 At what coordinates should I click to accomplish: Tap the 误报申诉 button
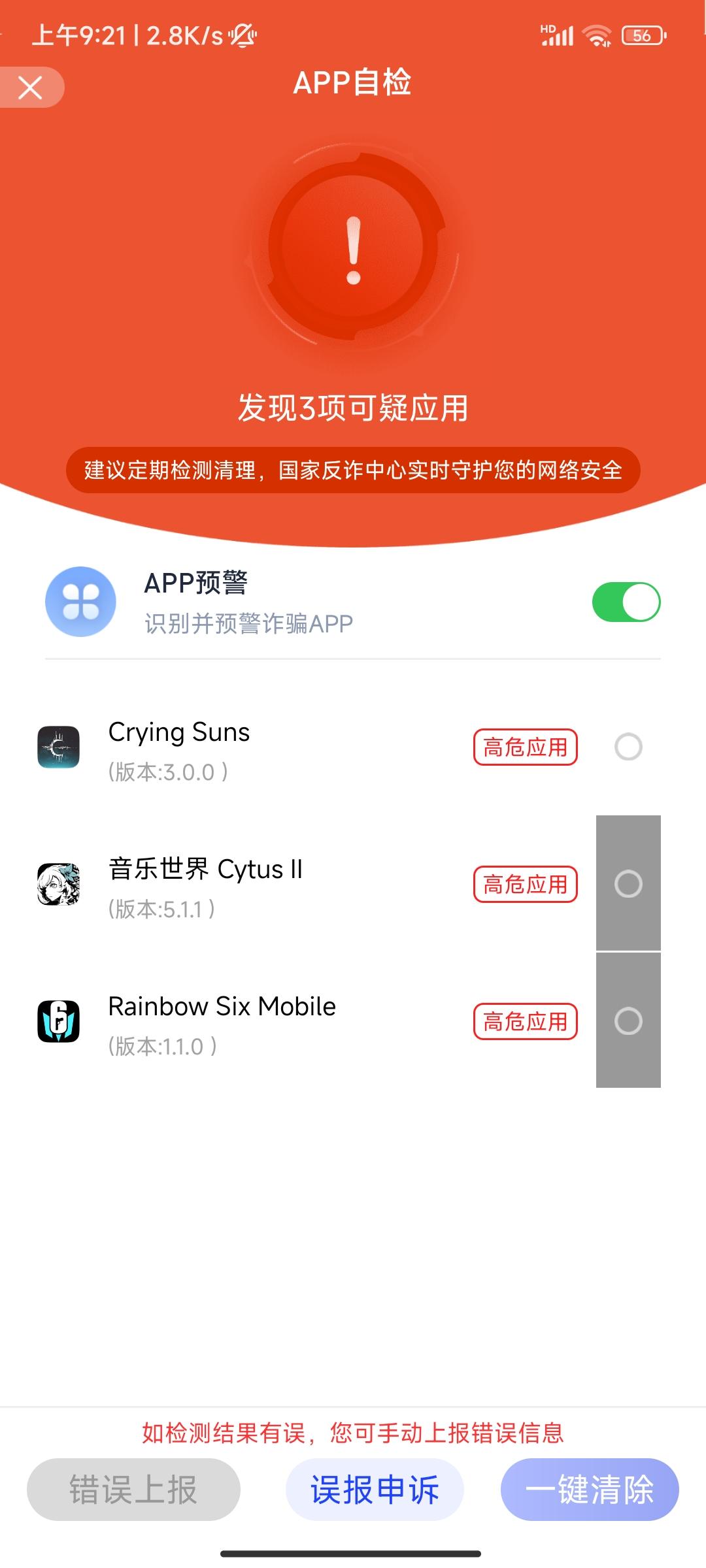point(375,1490)
